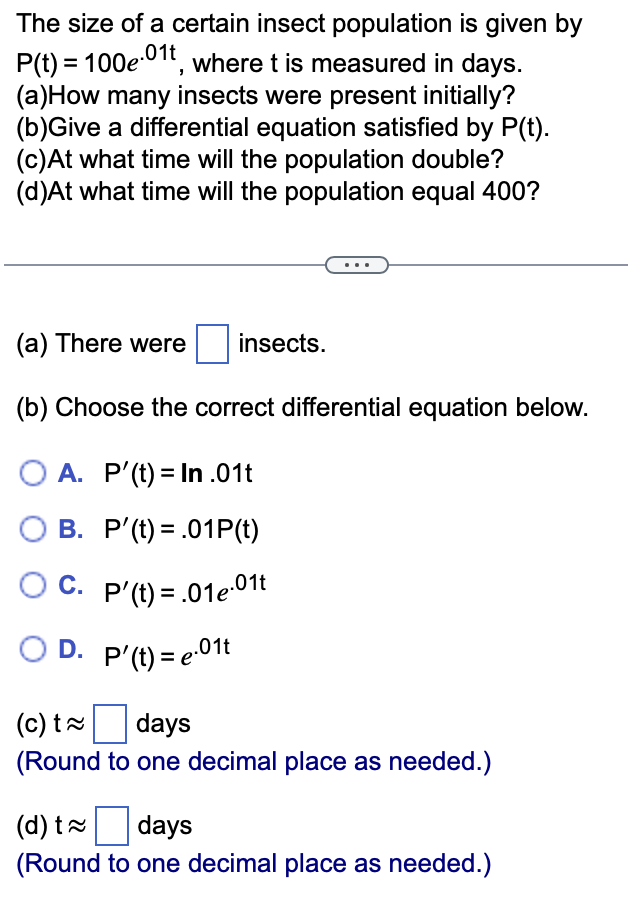Tap the part (d) answer box in days
The image size is (628, 918).
click(113, 826)
